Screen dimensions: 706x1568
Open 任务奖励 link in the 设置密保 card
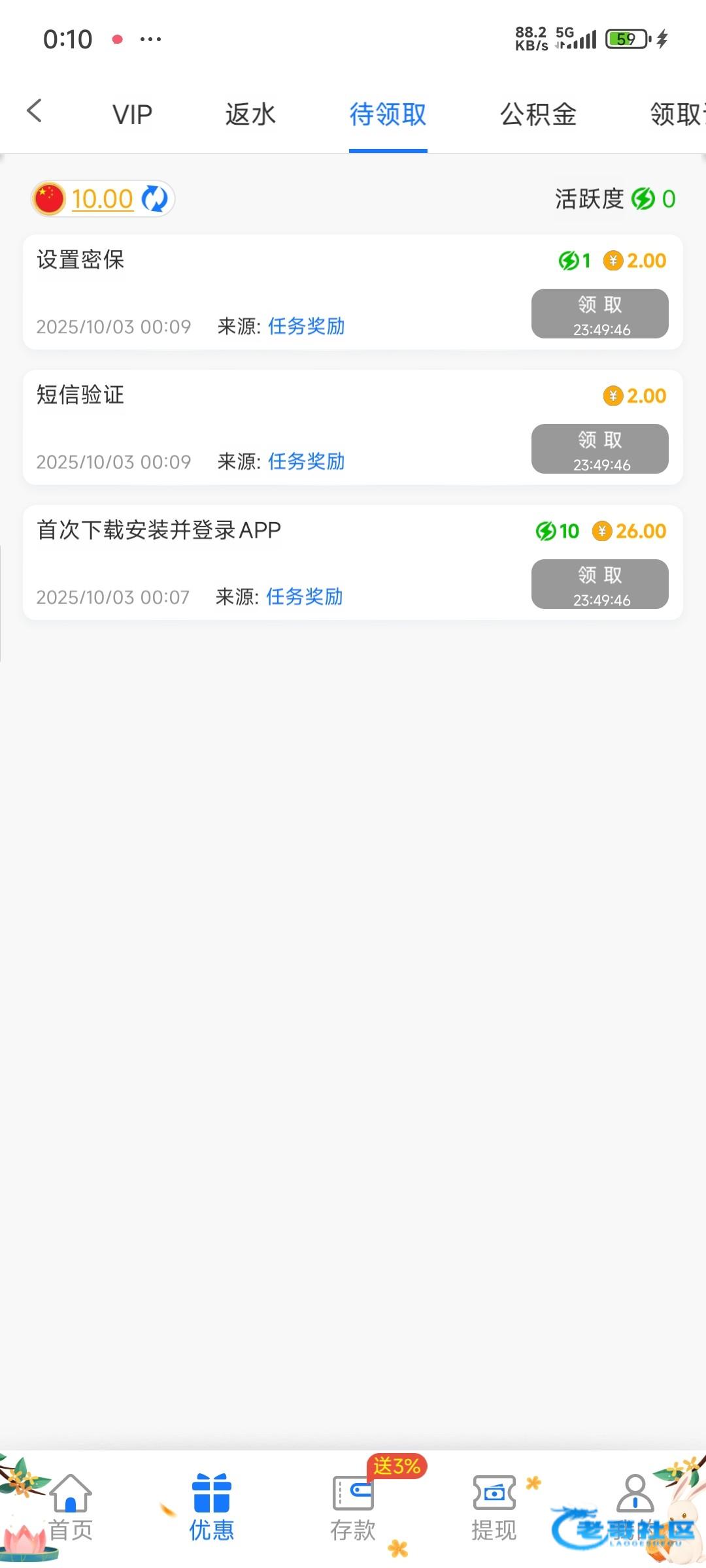click(306, 326)
